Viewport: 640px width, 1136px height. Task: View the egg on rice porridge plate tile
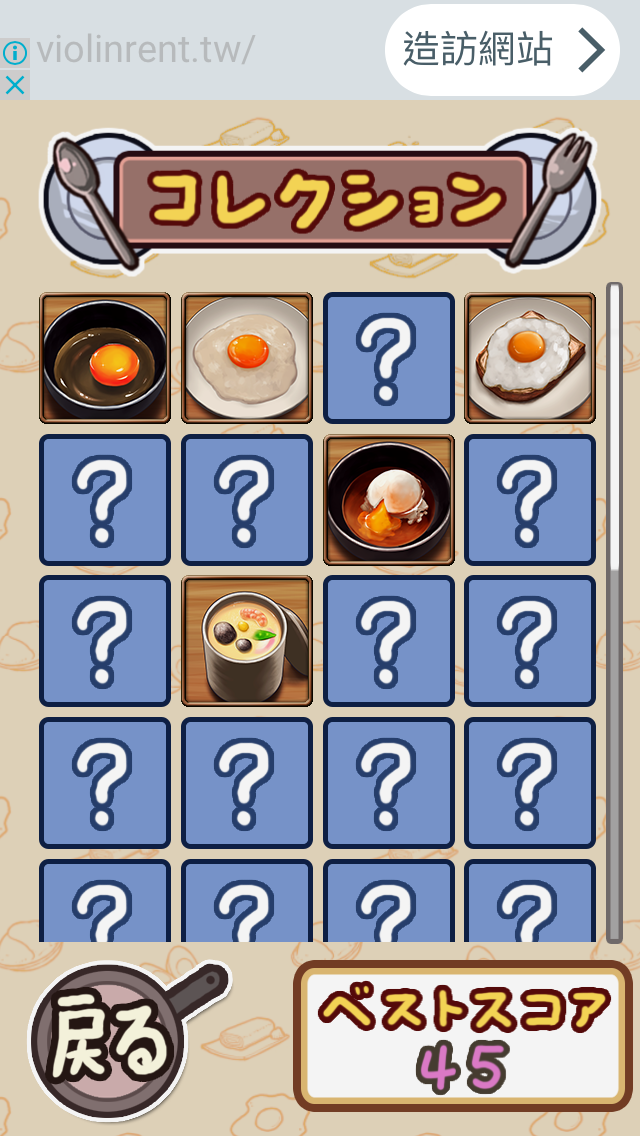pos(247,358)
